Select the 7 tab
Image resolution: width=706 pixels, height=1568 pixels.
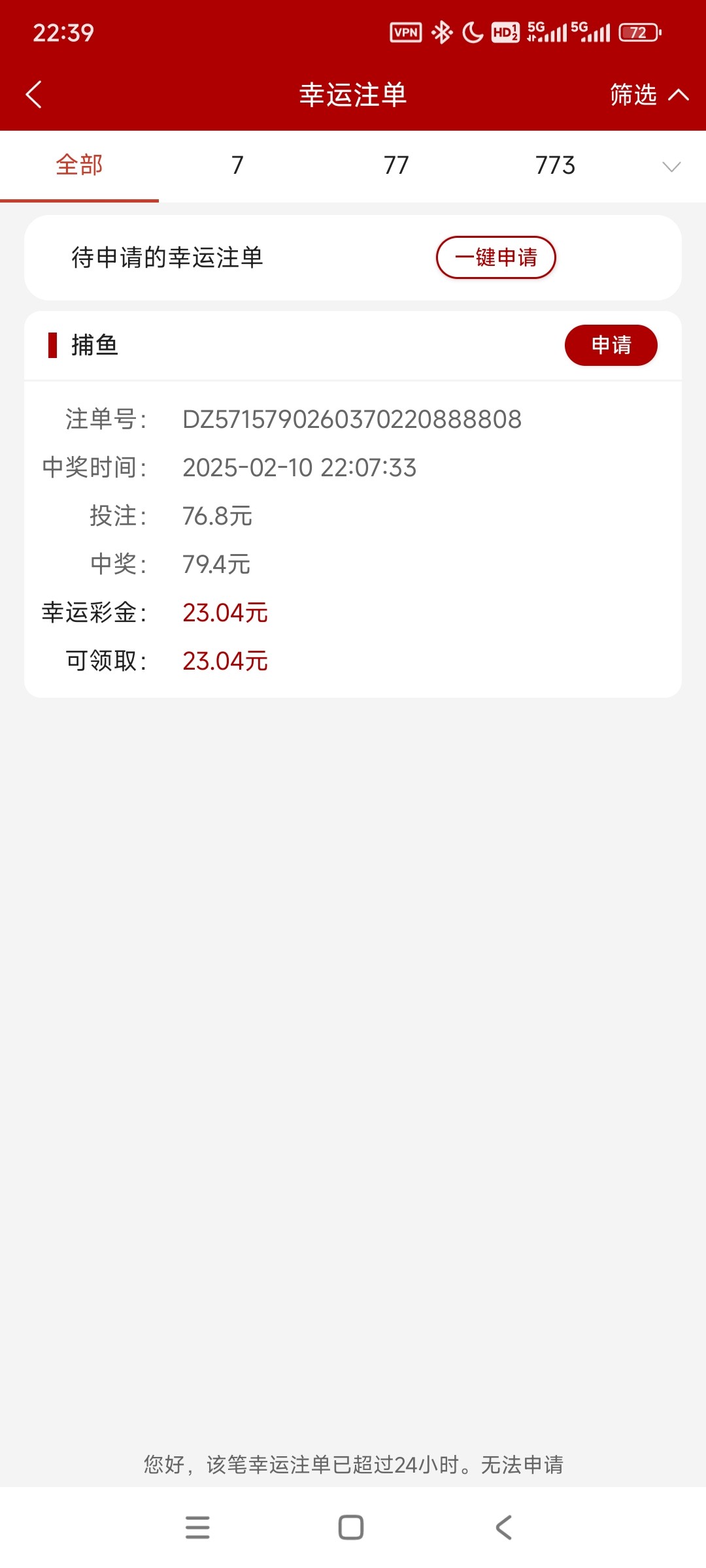coord(237,165)
